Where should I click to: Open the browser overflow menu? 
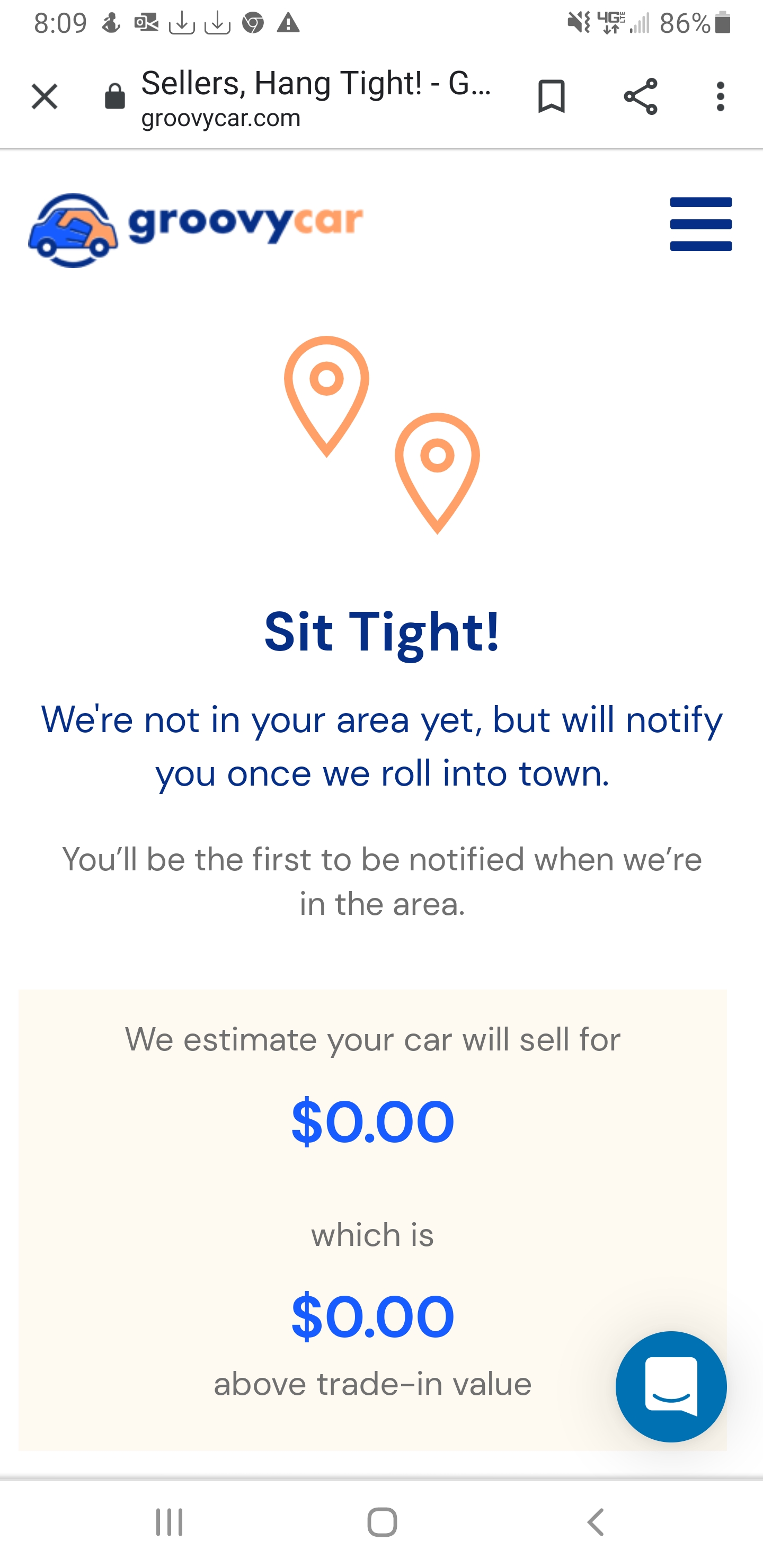coord(721,96)
